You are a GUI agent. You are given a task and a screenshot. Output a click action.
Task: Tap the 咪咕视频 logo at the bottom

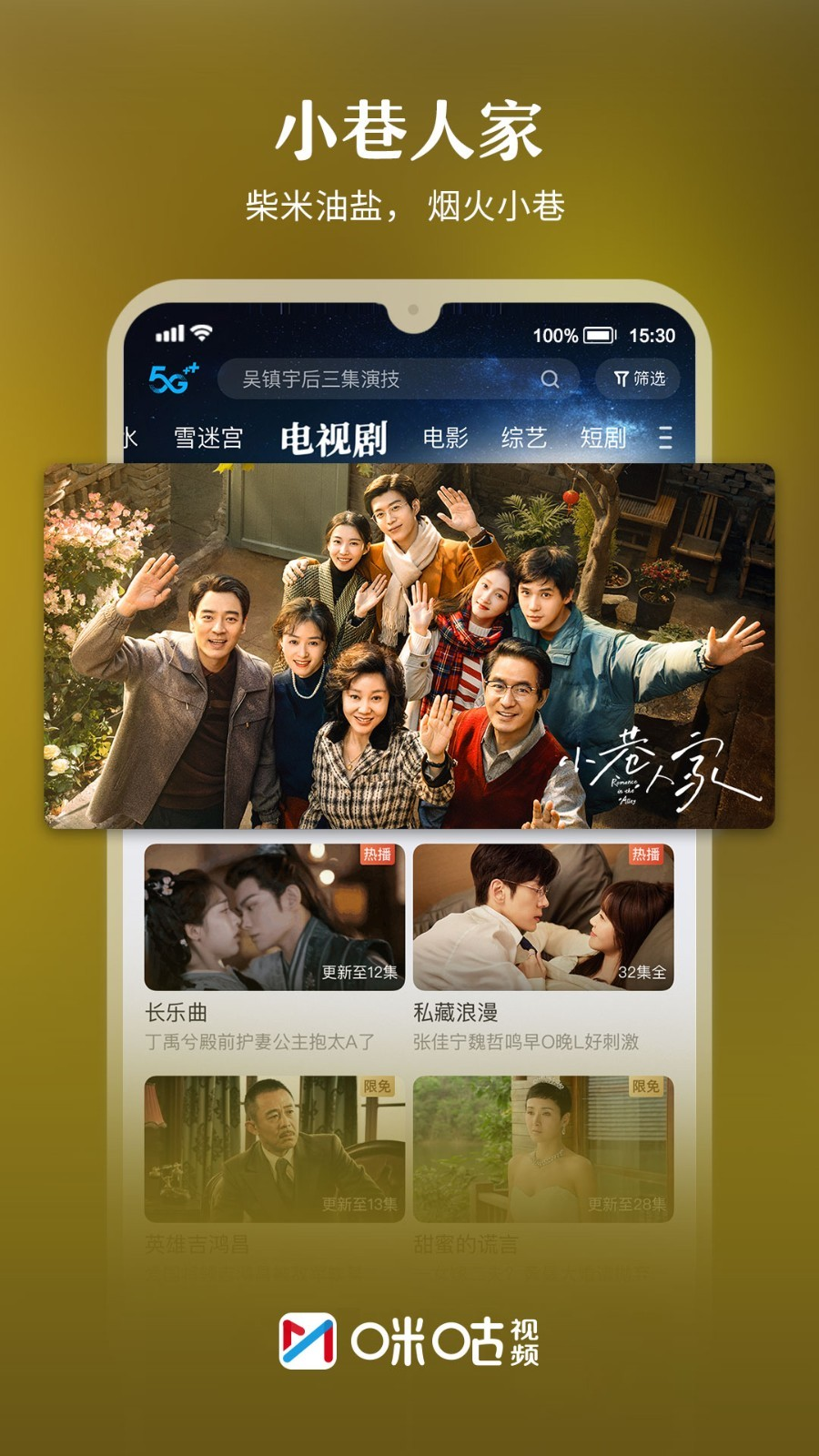[409, 1339]
